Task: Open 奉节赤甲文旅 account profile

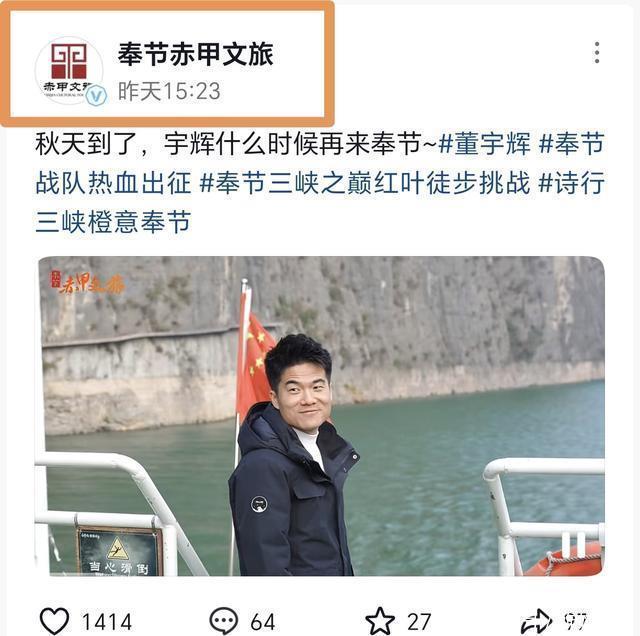Action: pos(195,54)
